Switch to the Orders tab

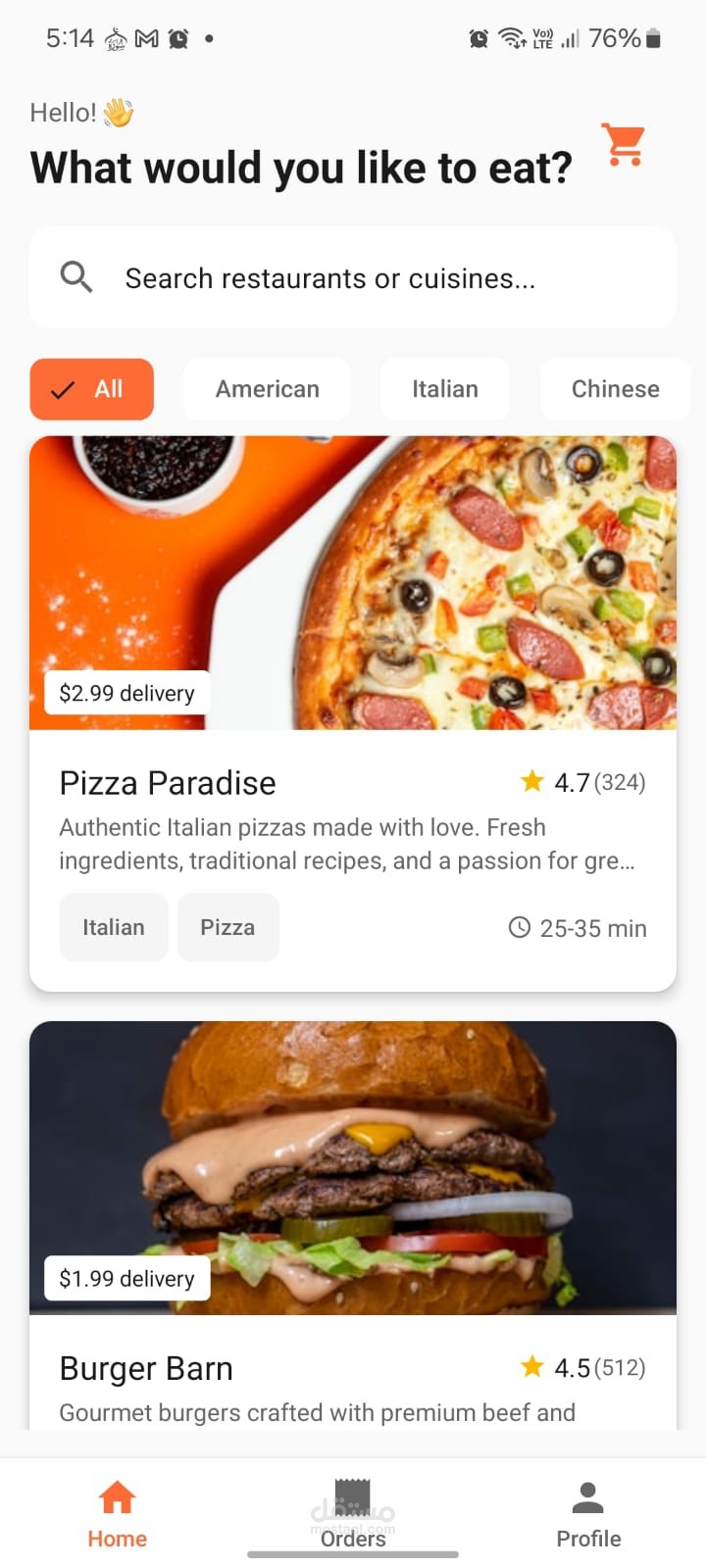353,1514
